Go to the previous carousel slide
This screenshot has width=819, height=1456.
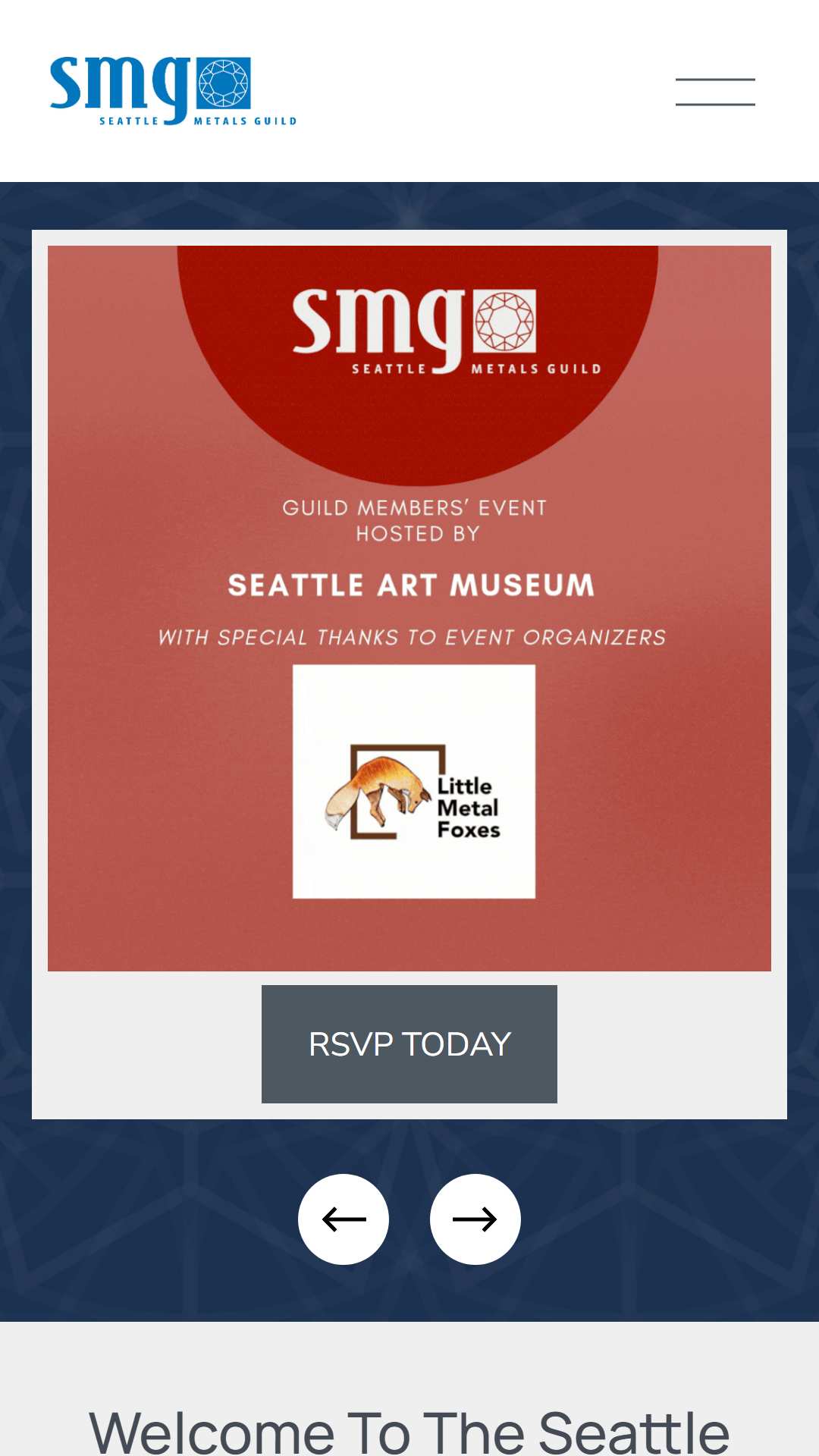(344, 1219)
